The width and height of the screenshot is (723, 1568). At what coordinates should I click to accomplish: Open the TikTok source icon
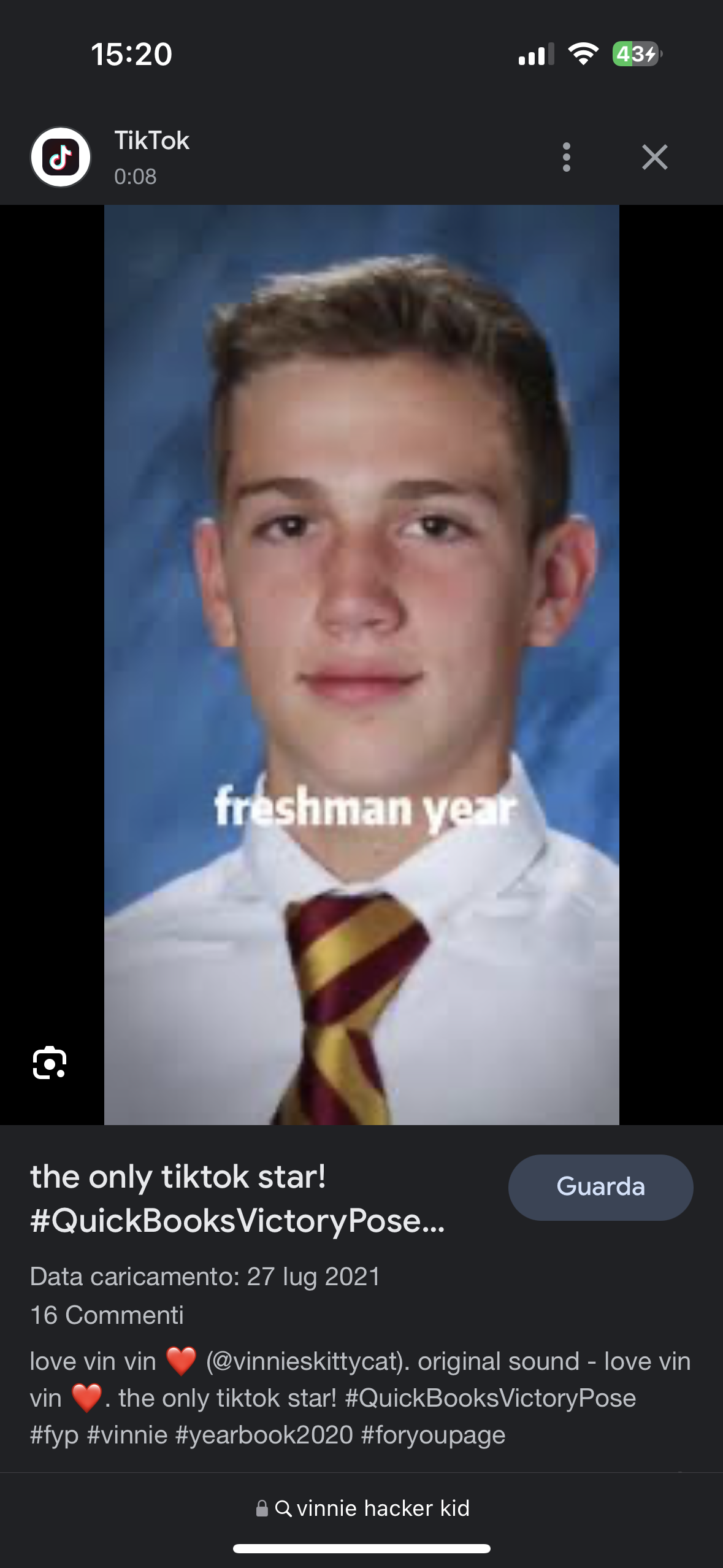61,158
